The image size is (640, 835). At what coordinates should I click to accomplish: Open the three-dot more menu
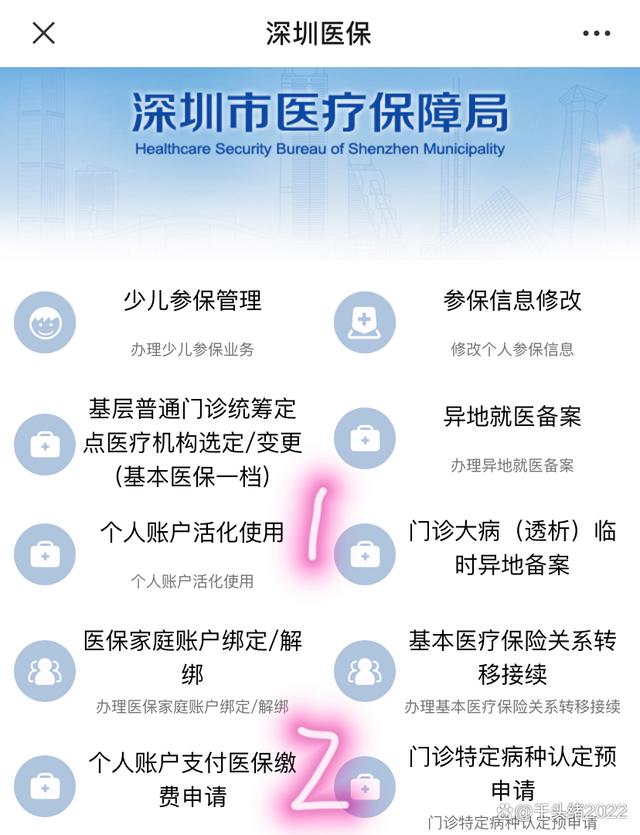[x=596, y=33]
